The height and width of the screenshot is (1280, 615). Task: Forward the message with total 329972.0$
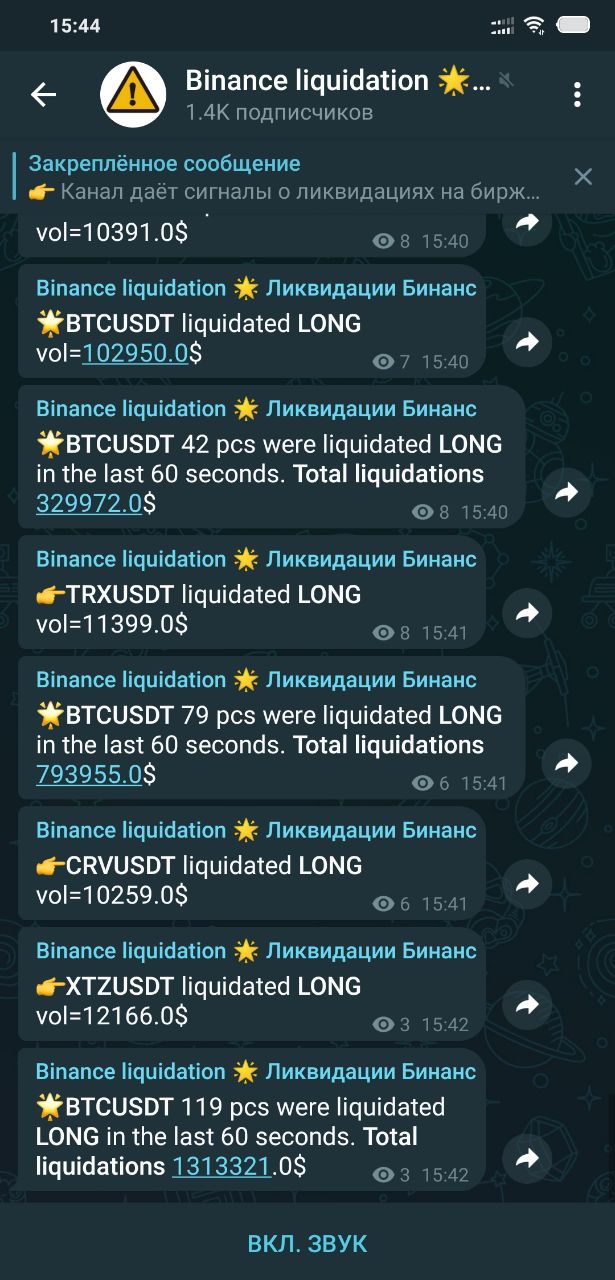click(566, 492)
